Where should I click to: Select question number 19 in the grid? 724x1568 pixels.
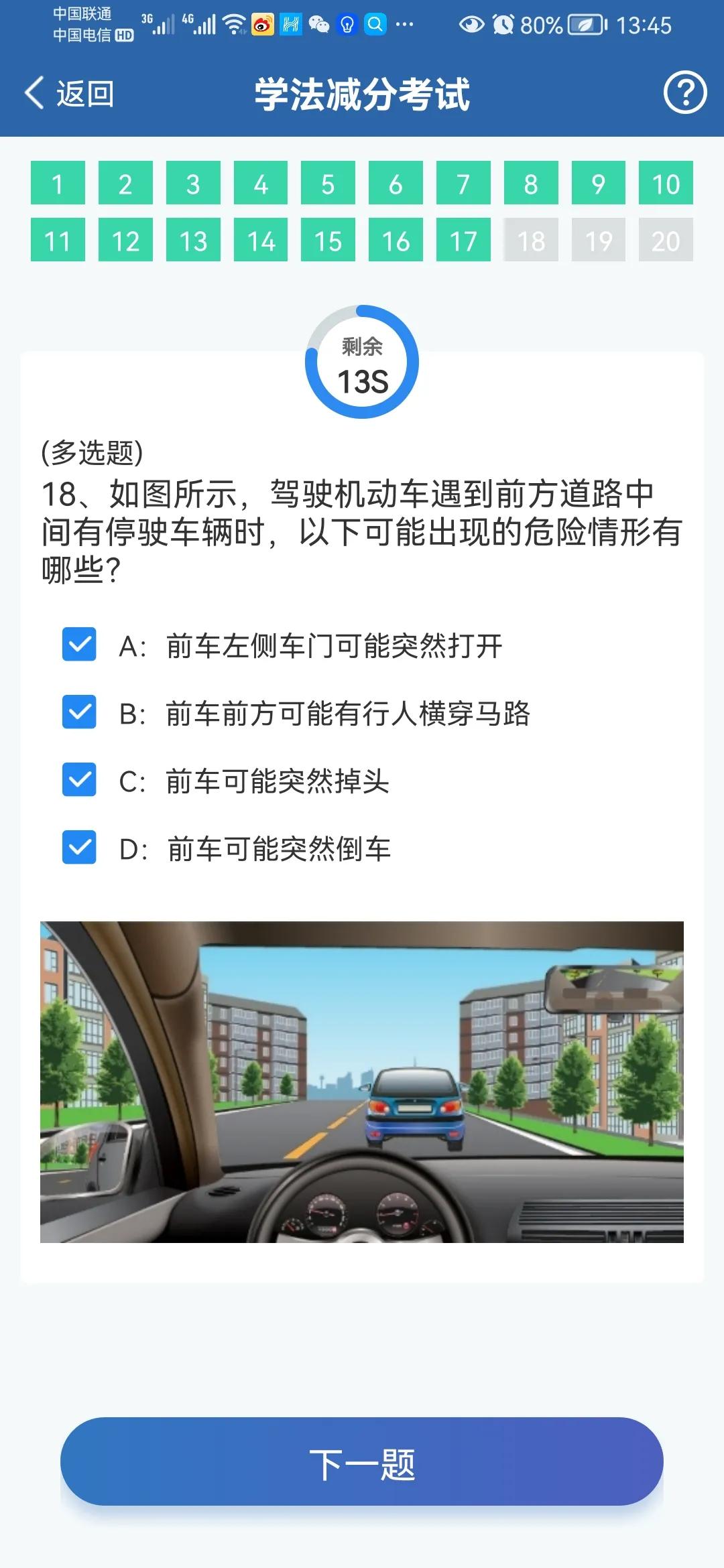[x=598, y=240]
